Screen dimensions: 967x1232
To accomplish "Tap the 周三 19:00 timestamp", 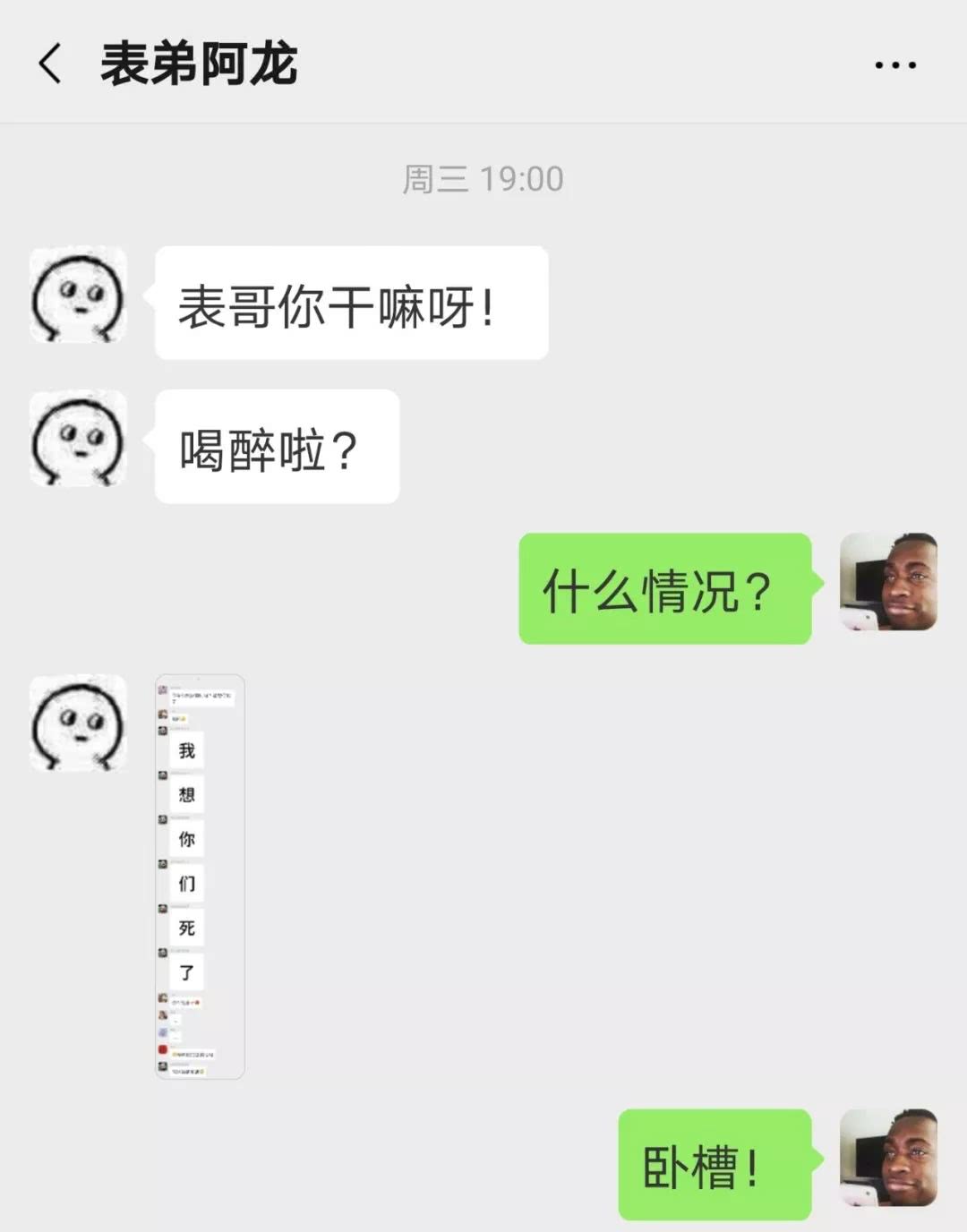I will pyautogui.click(x=483, y=179).
